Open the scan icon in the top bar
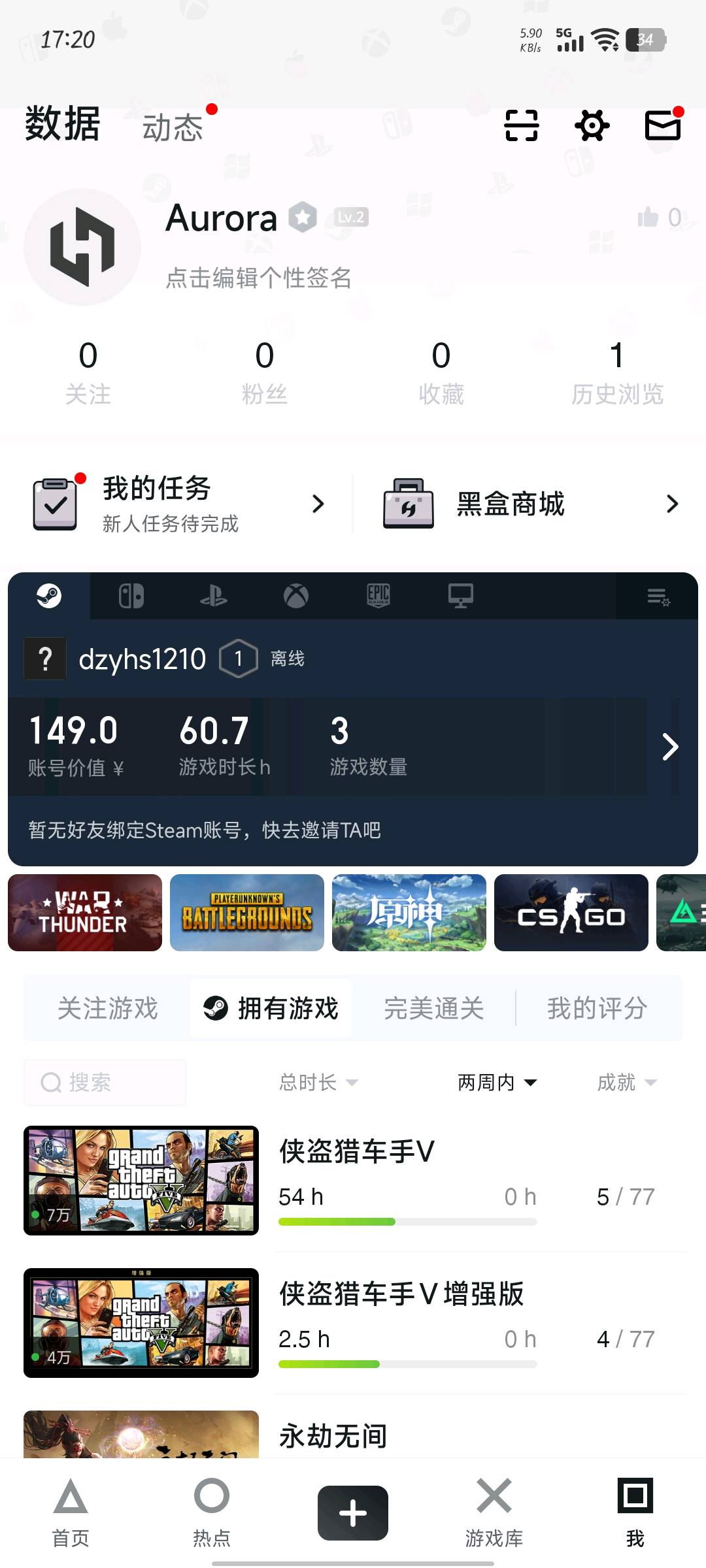The width and height of the screenshot is (706, 1568). pos(521,125)
